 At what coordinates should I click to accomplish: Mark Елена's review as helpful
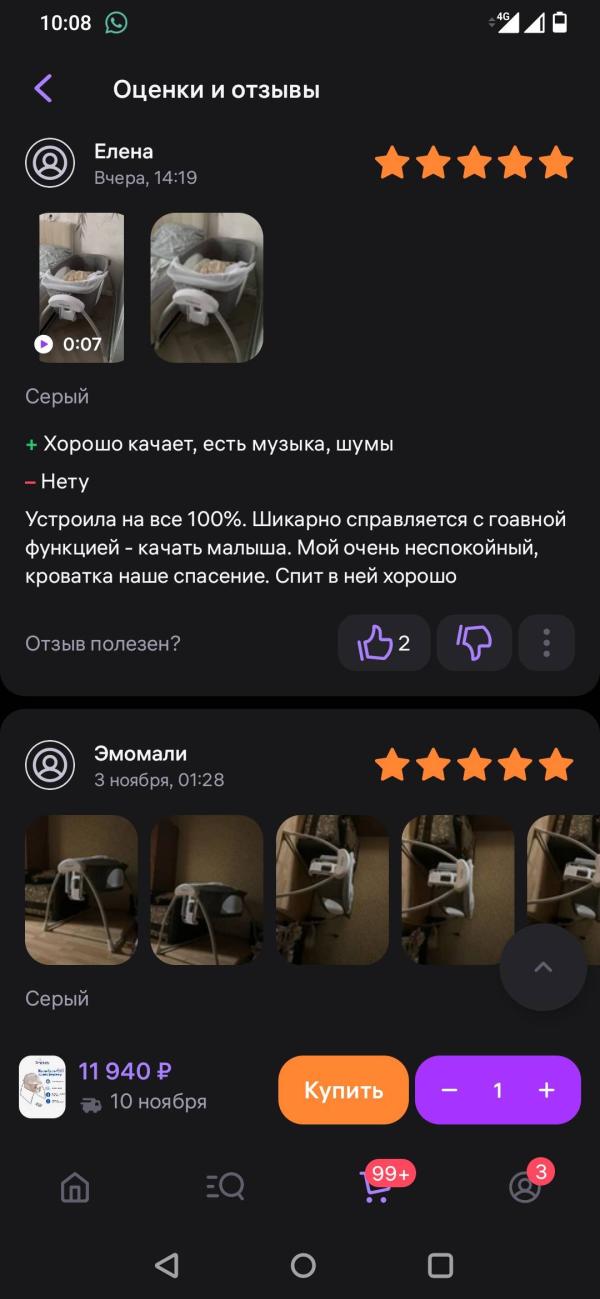click(x=384, y=643)
